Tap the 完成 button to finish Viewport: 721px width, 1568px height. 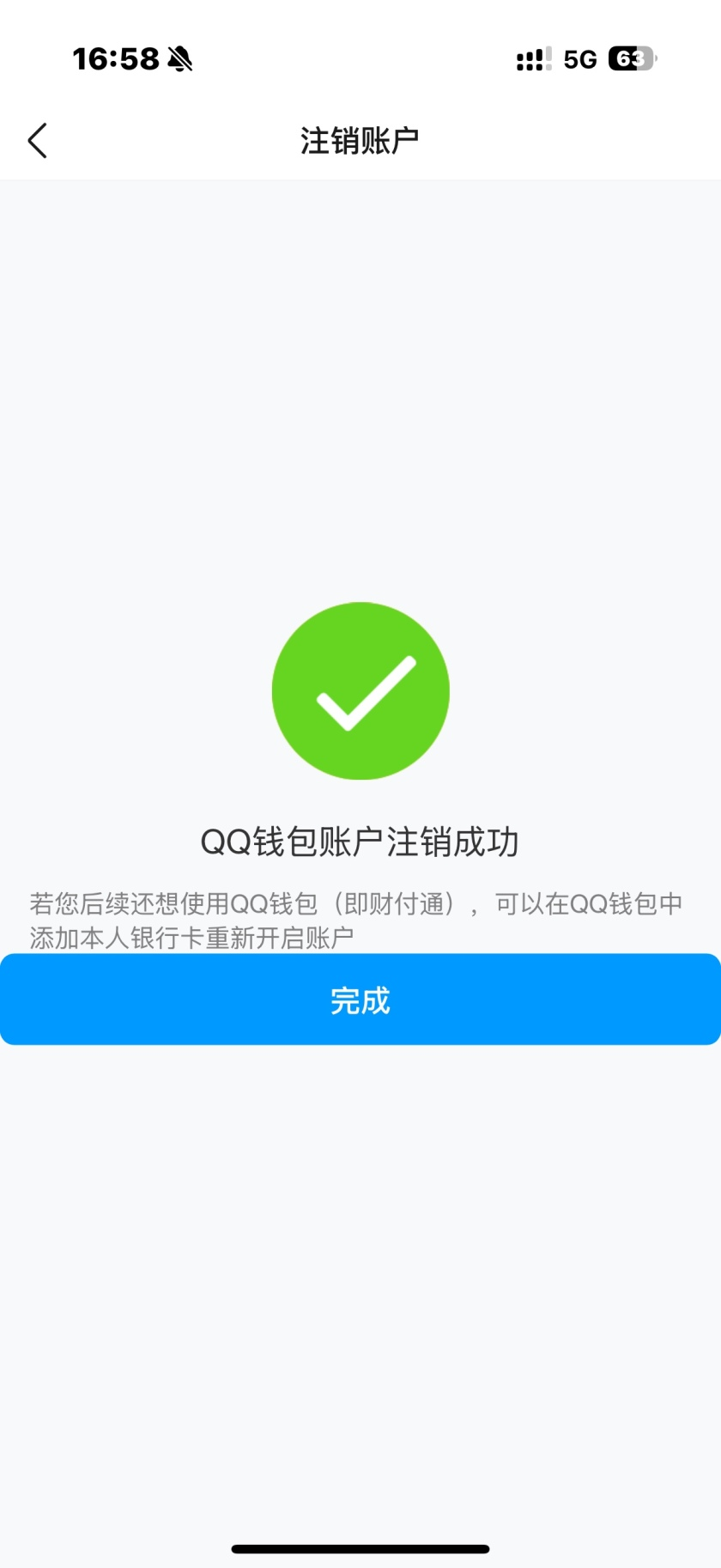tap(360, 999)
